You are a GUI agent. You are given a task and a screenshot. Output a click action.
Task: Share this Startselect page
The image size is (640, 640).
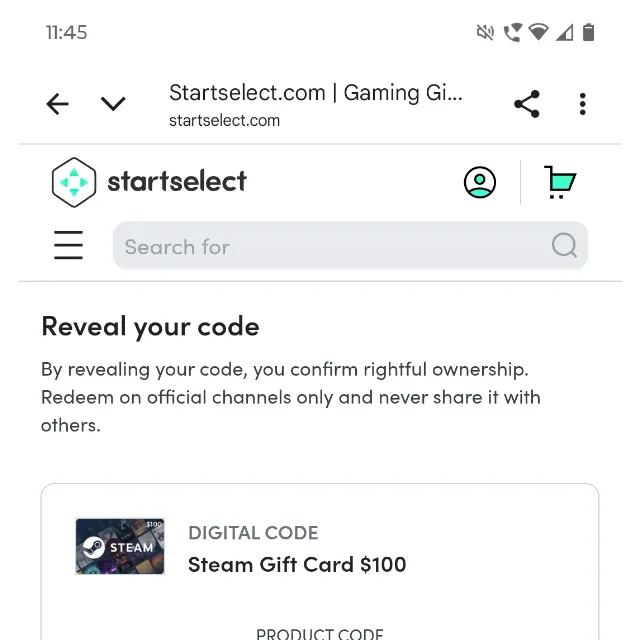pyautogui.click(x=526, y=104)
